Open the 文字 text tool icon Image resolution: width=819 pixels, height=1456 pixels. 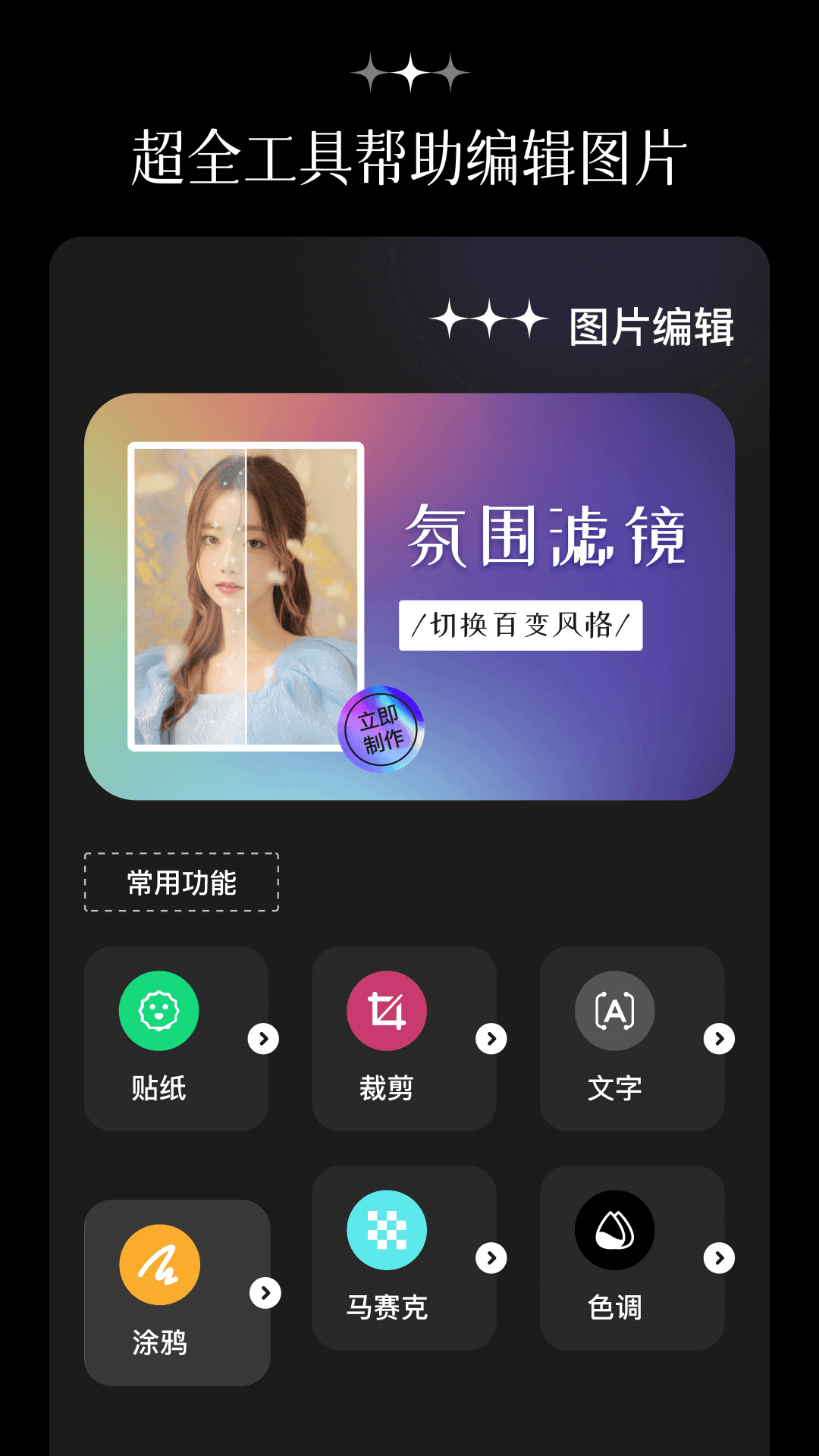[614, 1010]
